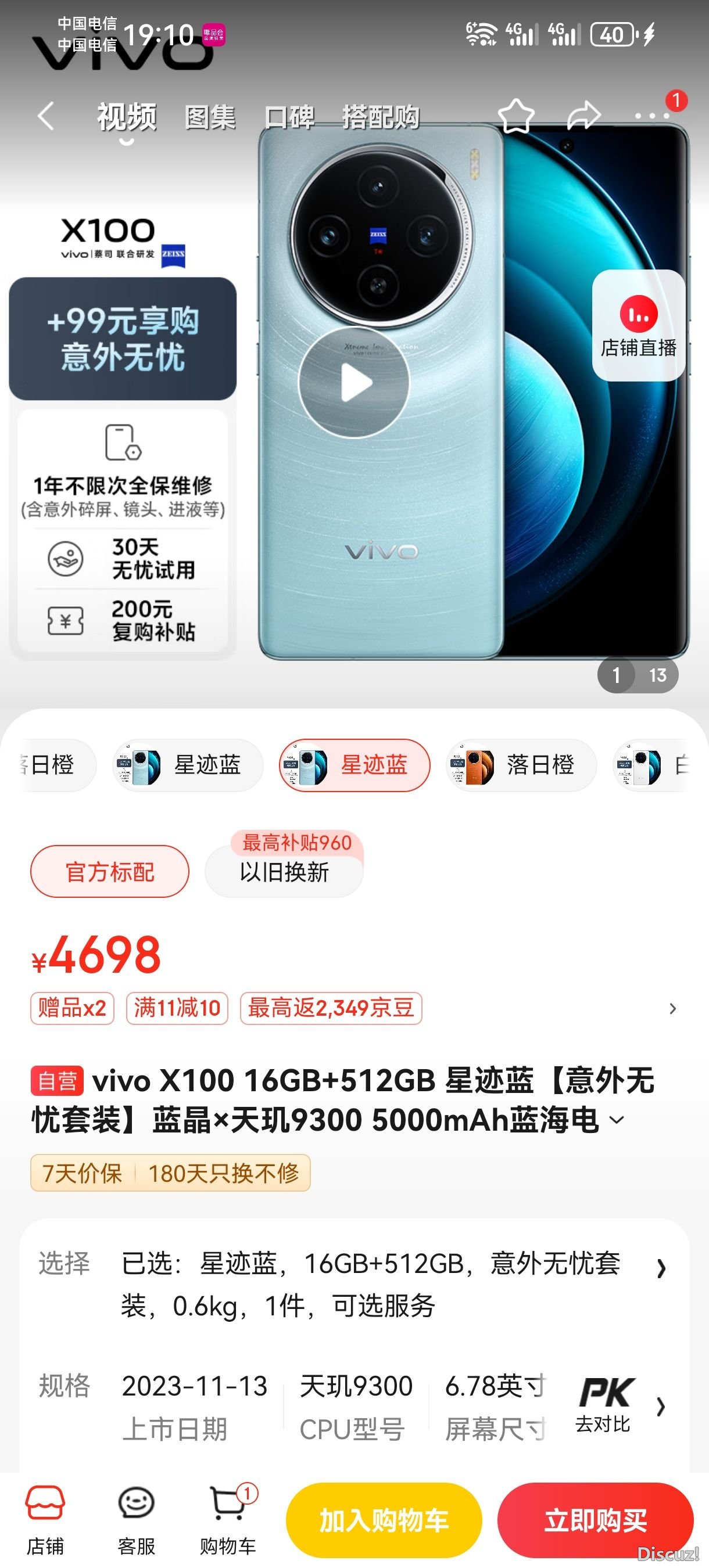Open the 店铺 store page

[x=45, y=1519]
